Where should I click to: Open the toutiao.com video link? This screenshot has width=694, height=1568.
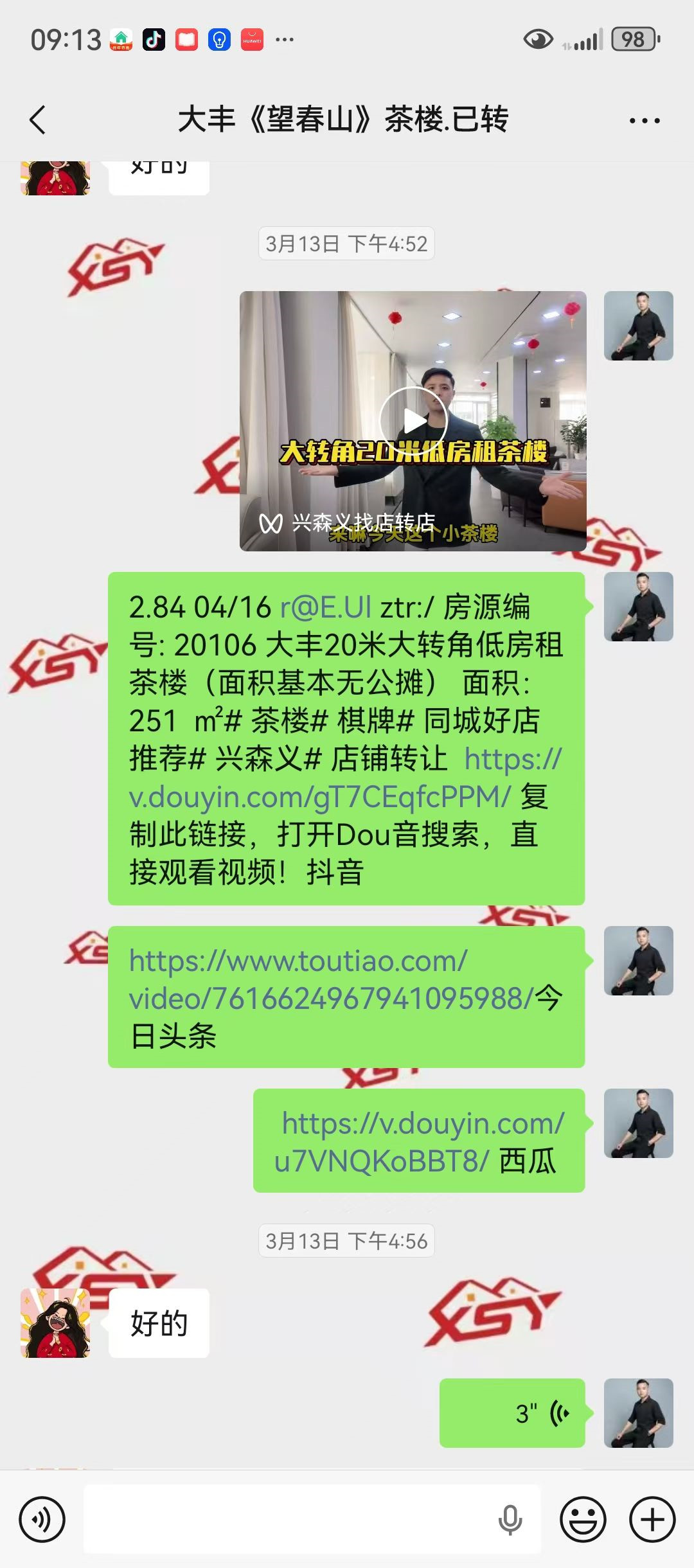(x=331, y=980)
